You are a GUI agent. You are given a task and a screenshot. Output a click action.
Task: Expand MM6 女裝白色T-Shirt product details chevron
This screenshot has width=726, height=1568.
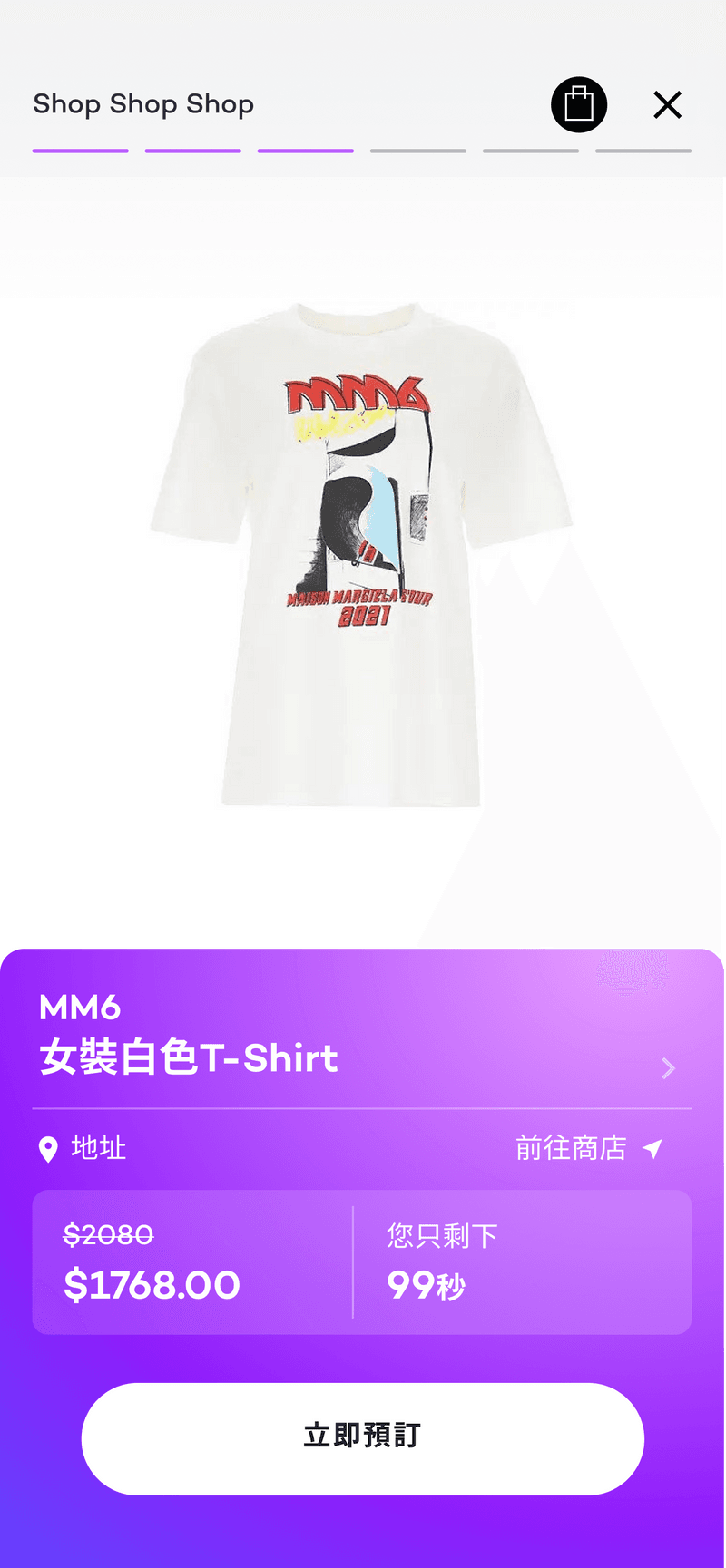click(668, 1068)
